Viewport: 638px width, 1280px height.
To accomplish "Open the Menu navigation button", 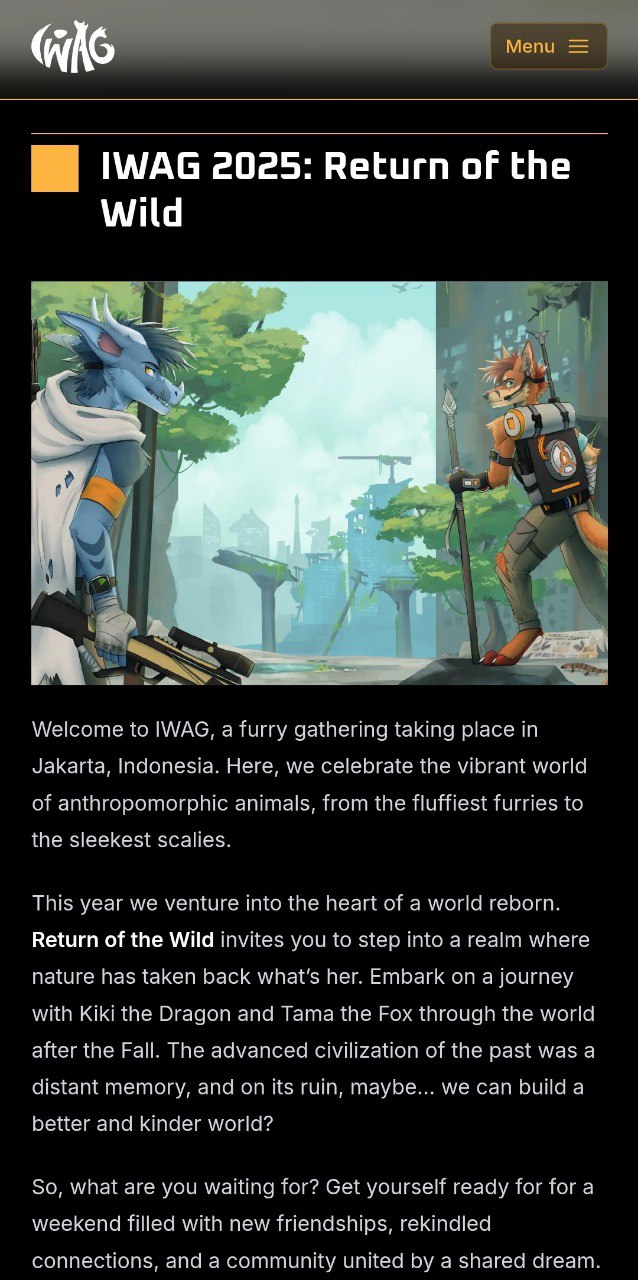I will 548,47.
